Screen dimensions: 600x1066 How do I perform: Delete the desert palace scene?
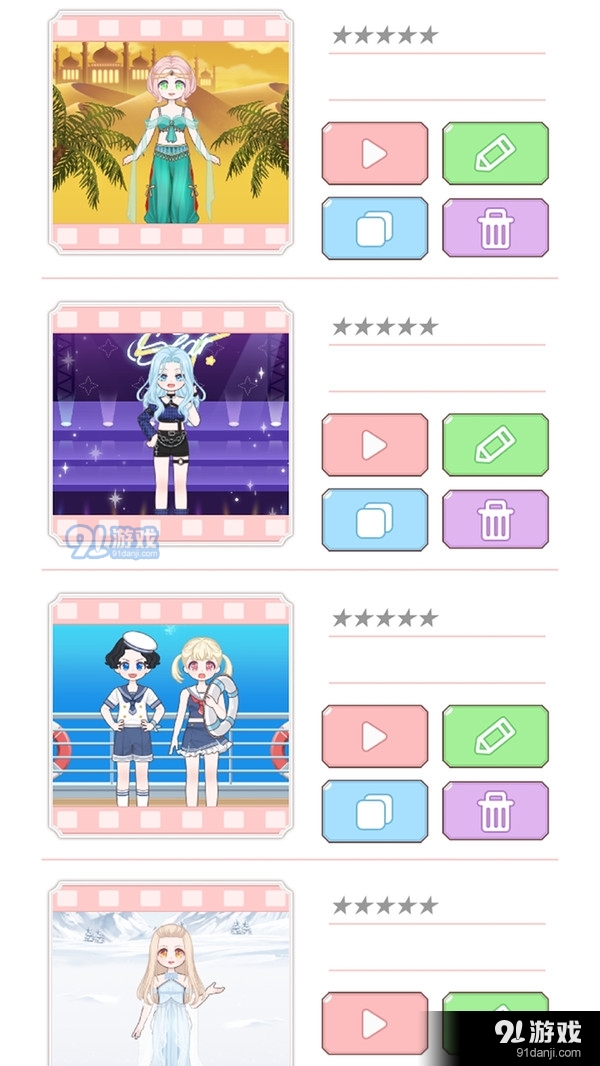(495, 229)
